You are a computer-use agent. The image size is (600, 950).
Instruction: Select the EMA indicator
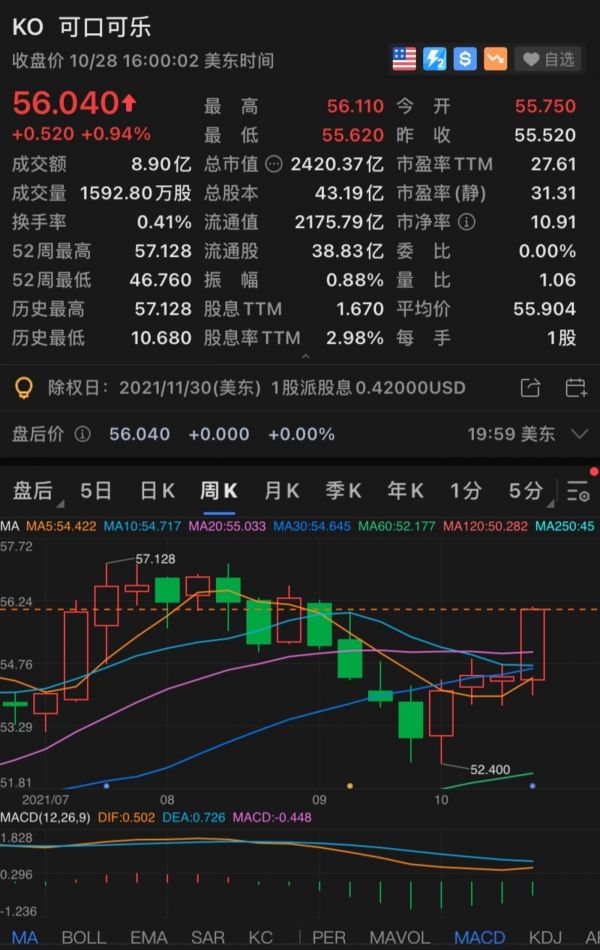click(x=148, y=937)
